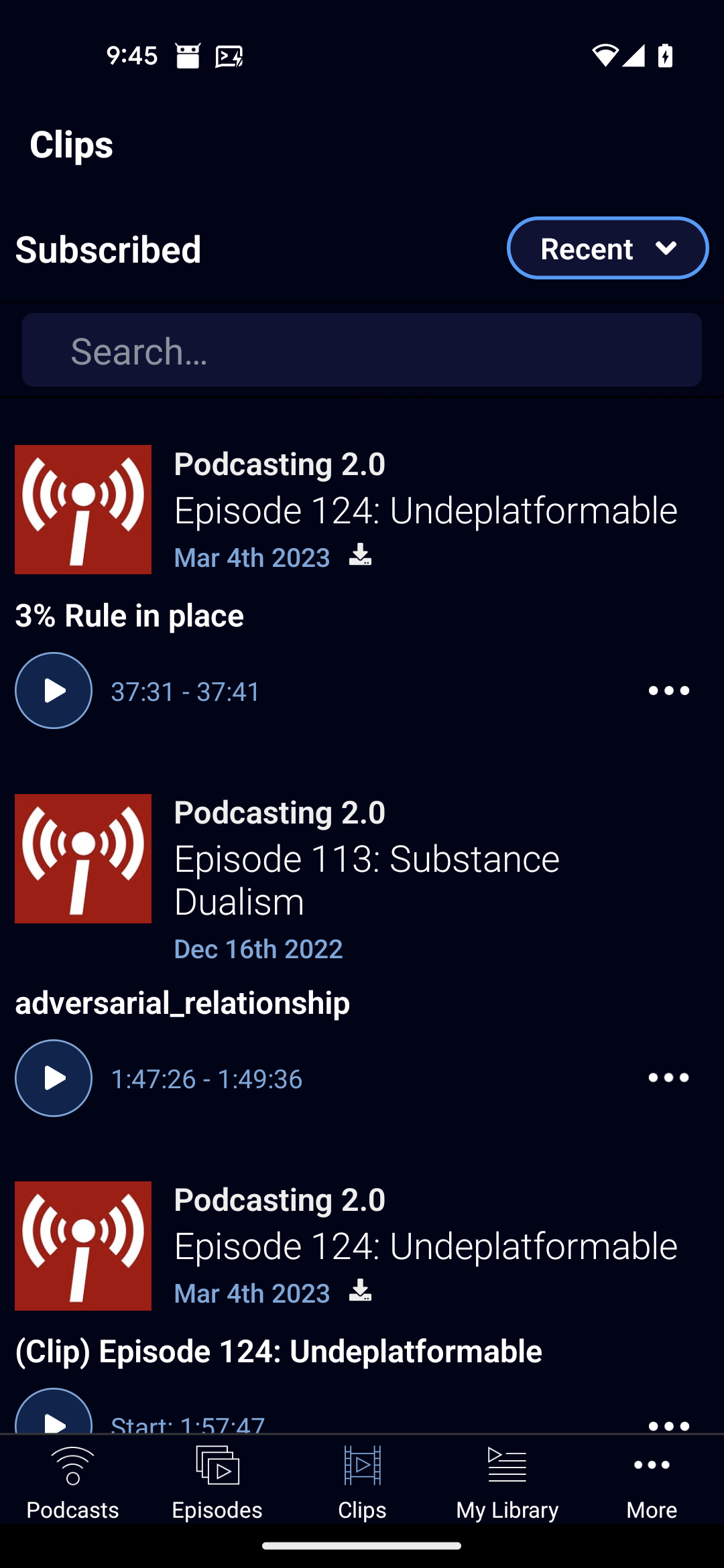Play the '3% Rule in place' clip

tap(53, 690)
